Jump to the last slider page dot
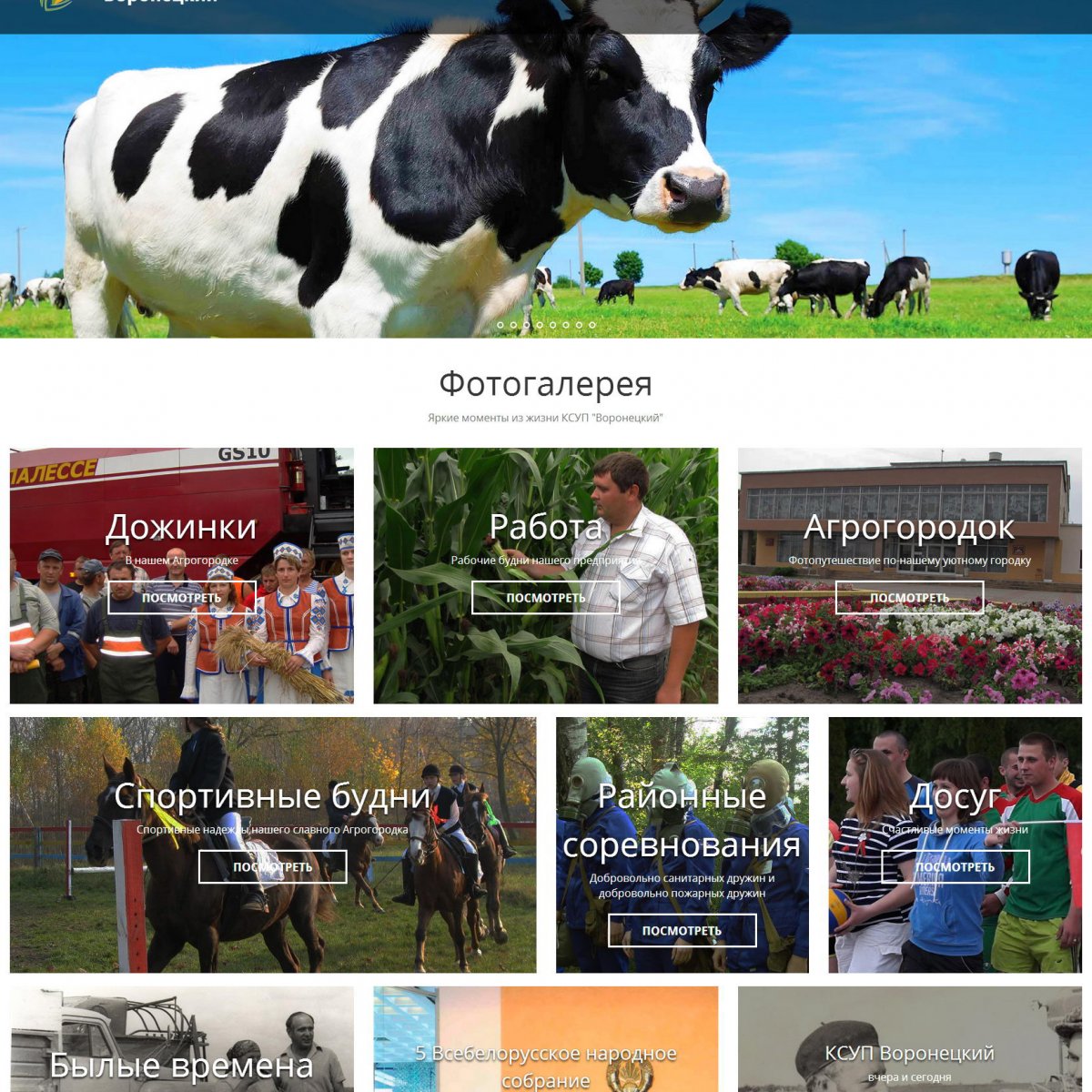The height and width of the screenshot is (1092, 1092). point(591,325)
